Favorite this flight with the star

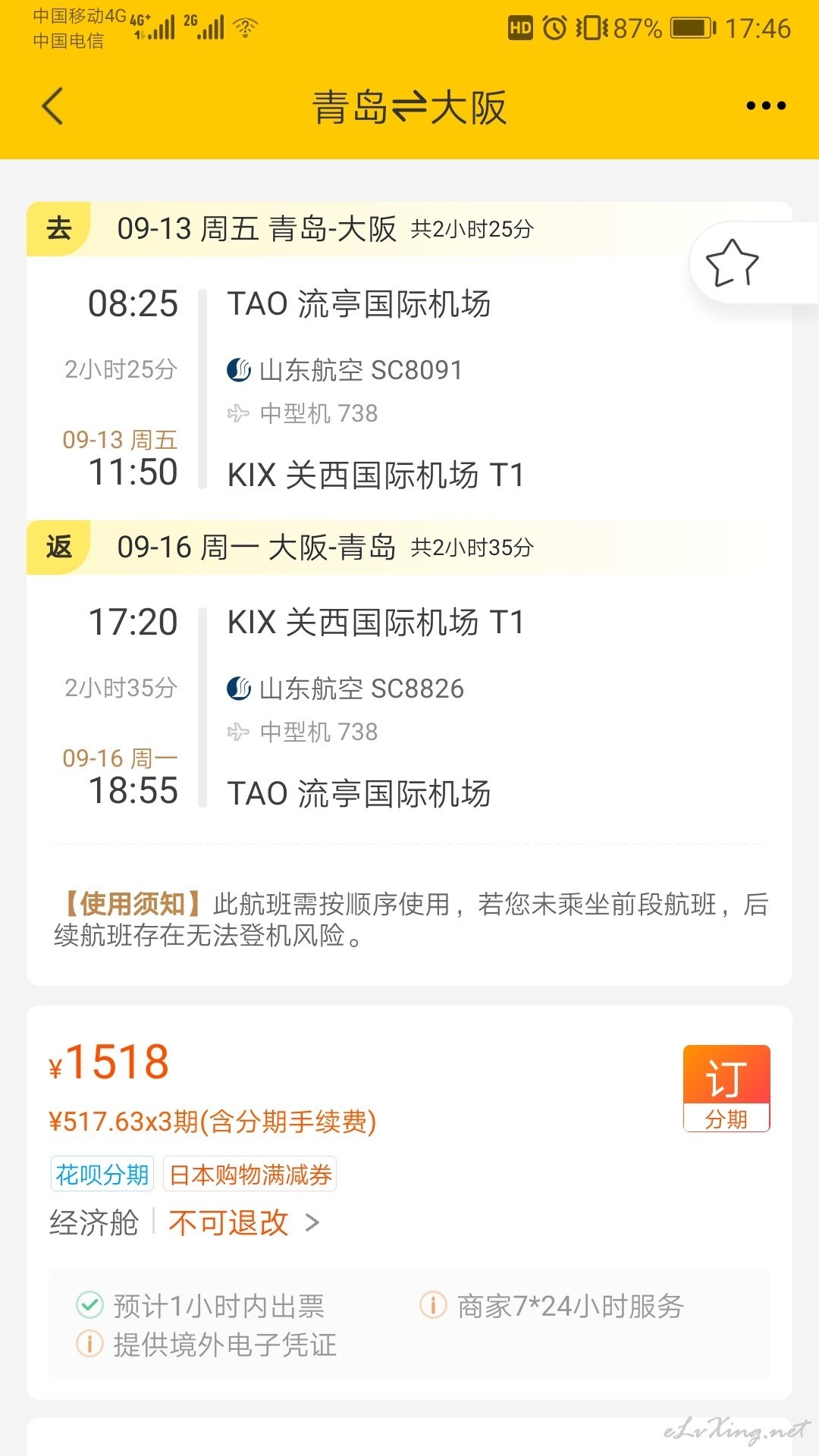click(x=732, y=263)
